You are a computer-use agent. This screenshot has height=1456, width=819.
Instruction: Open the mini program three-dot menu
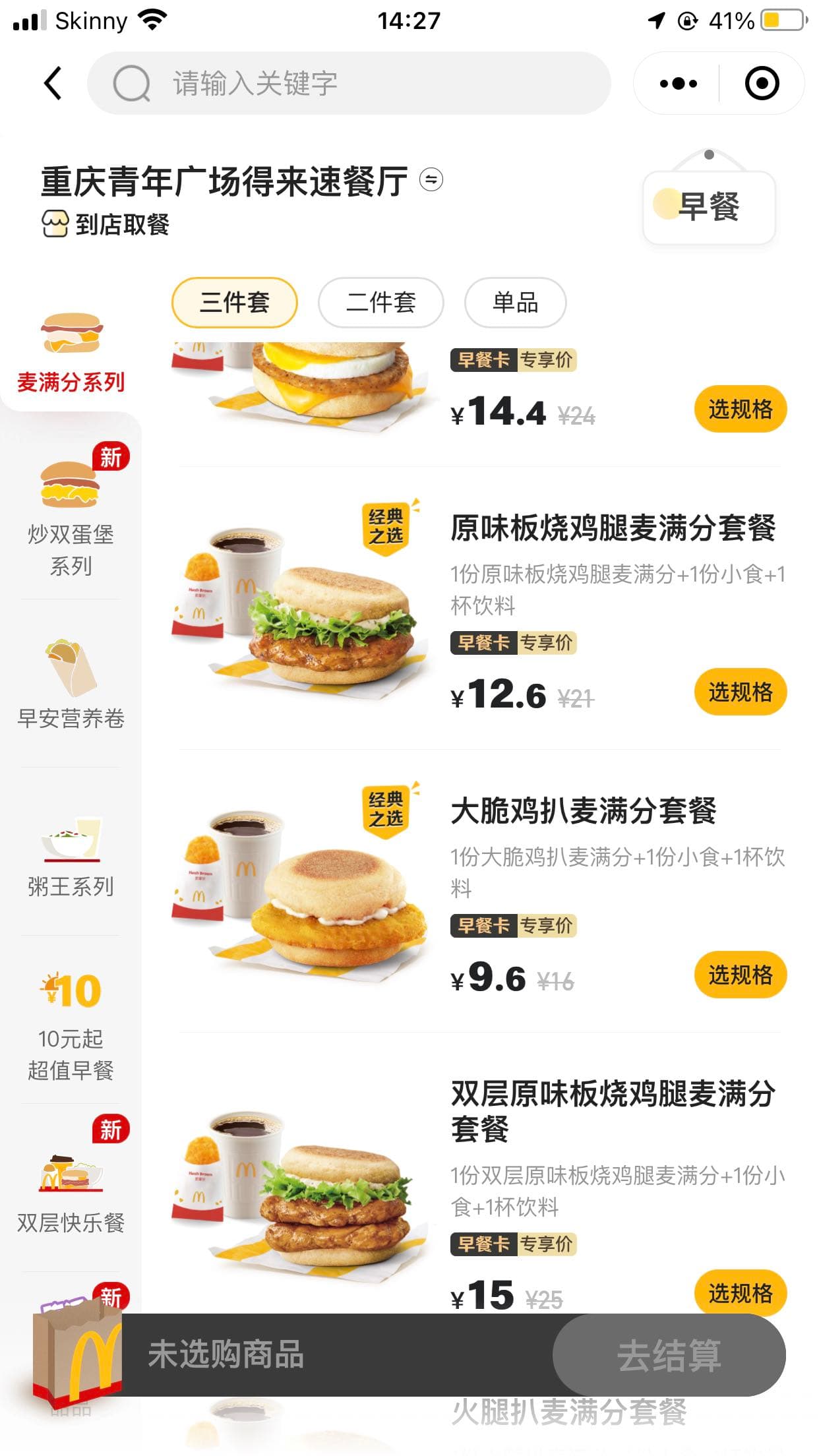678,84
